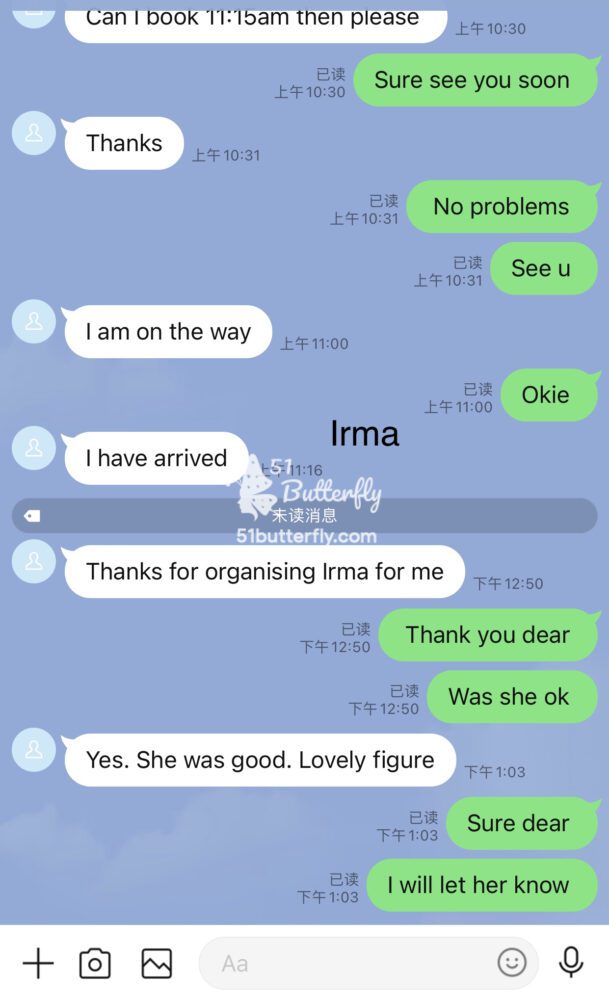Open sender's avatar beside 'Thanks for organising Irma'
The height and width of the screenshot is (1000, 609).
click(x=34, y=560)
